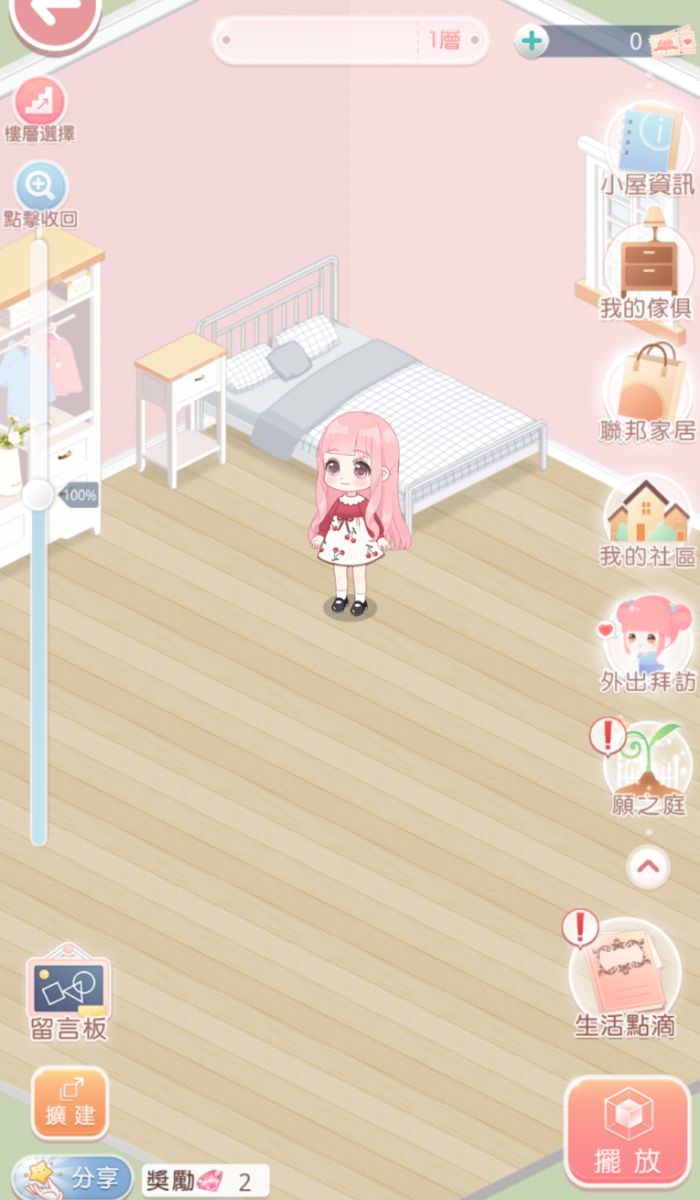Visit the 聯邦家居 furniture shop
The width and height of the screenshot is (700, 1200).
647,392
